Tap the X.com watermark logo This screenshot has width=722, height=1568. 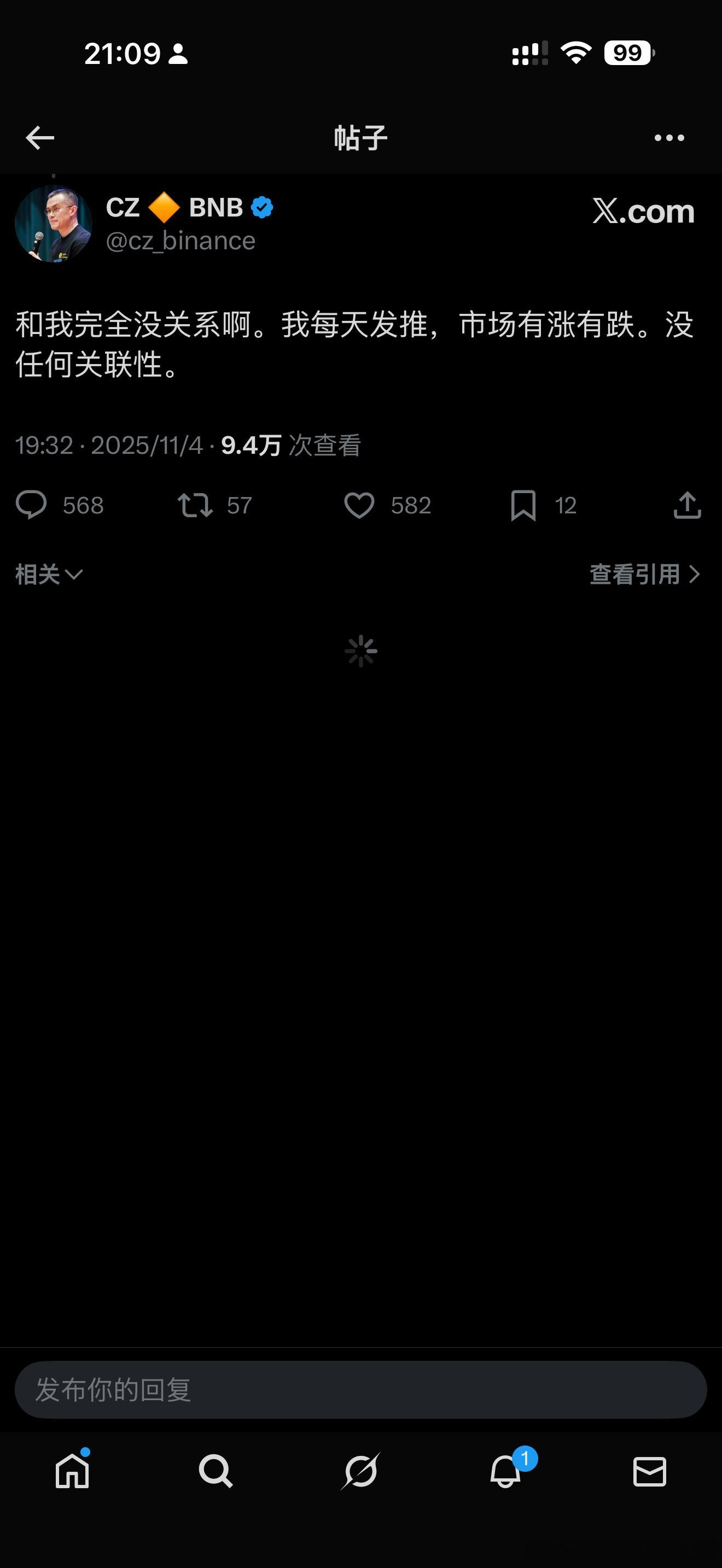tap(641, 212)
